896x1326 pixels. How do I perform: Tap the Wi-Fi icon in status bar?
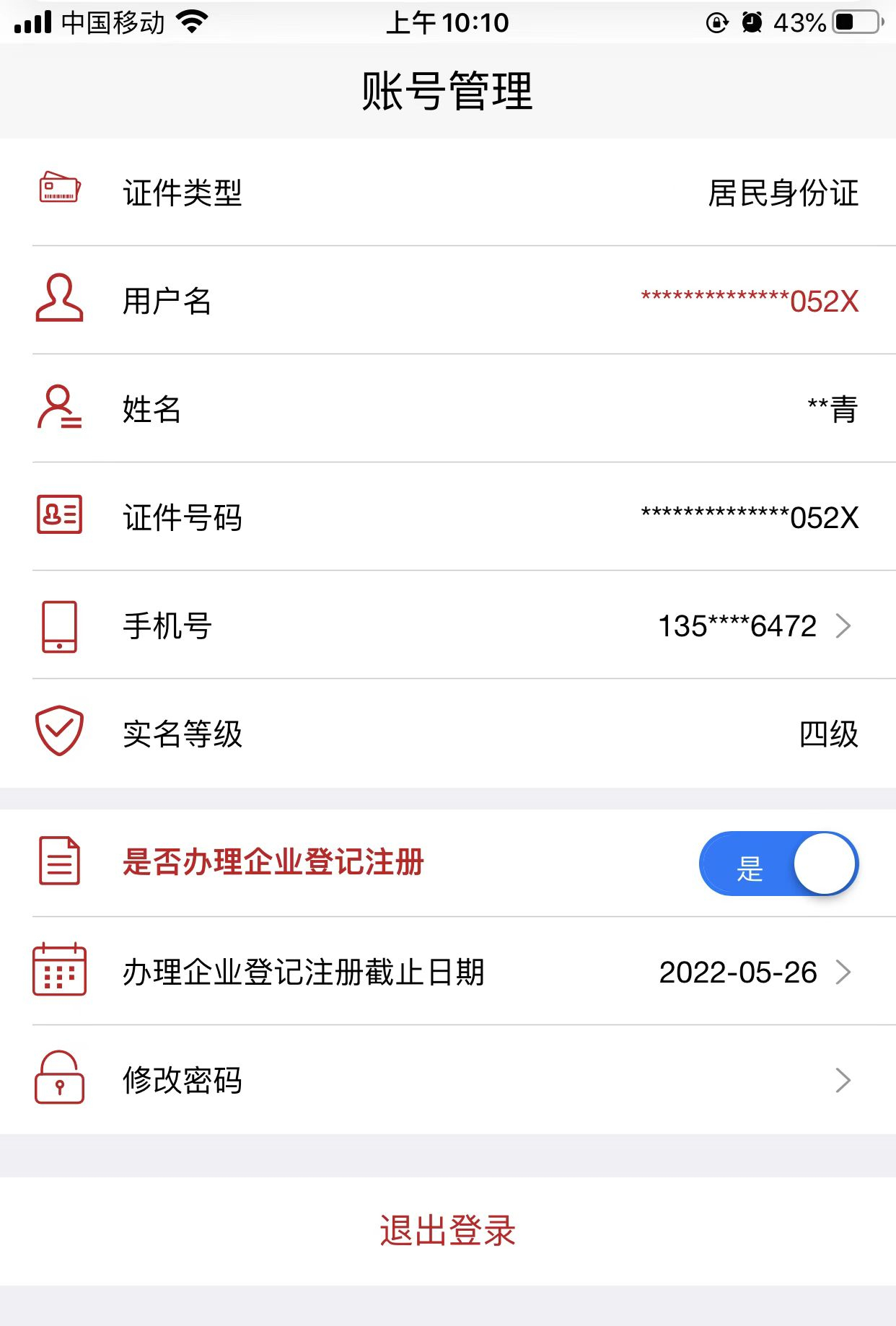click(190, 22)
